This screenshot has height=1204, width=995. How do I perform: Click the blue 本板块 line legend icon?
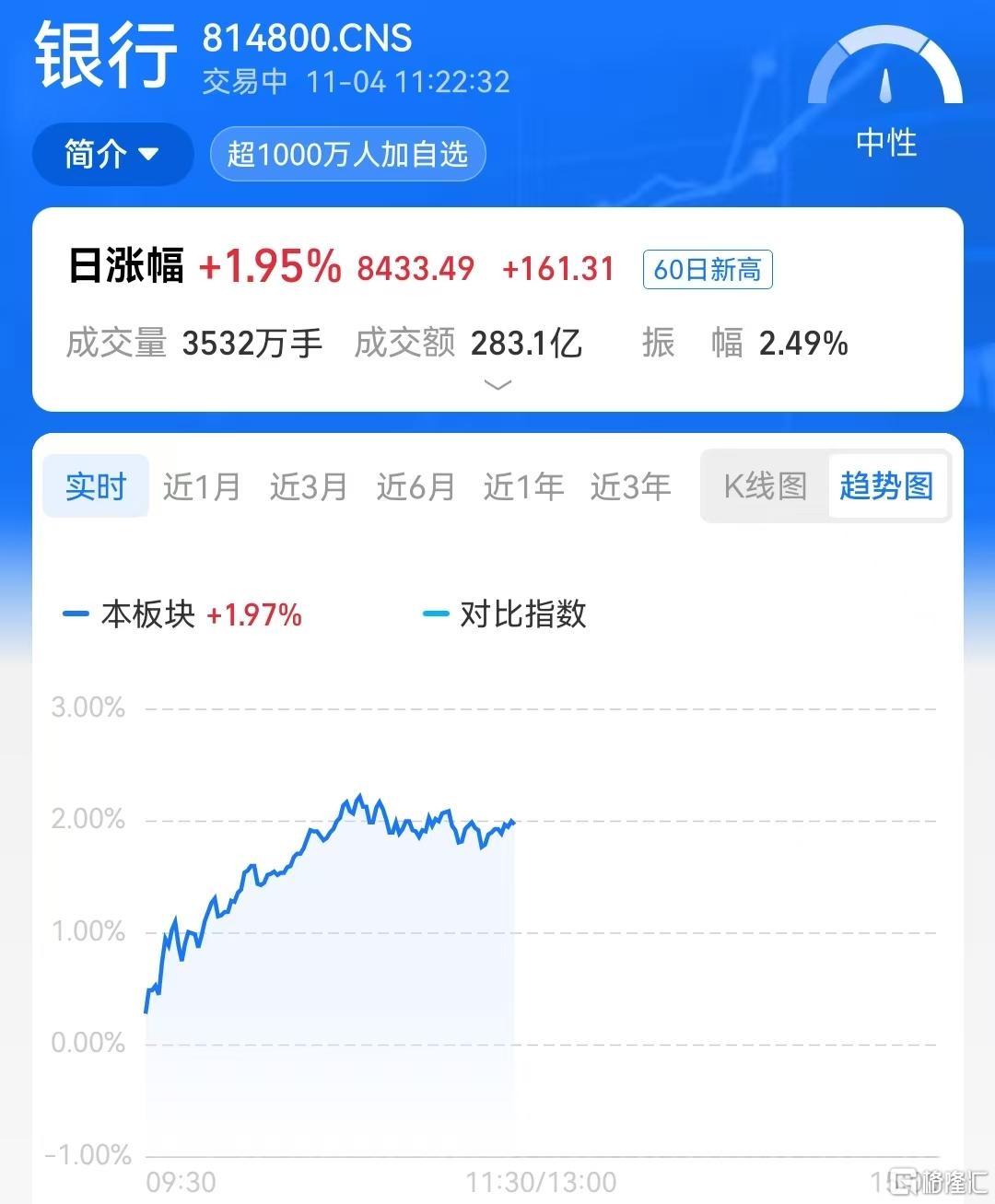[x=76, y=614]
